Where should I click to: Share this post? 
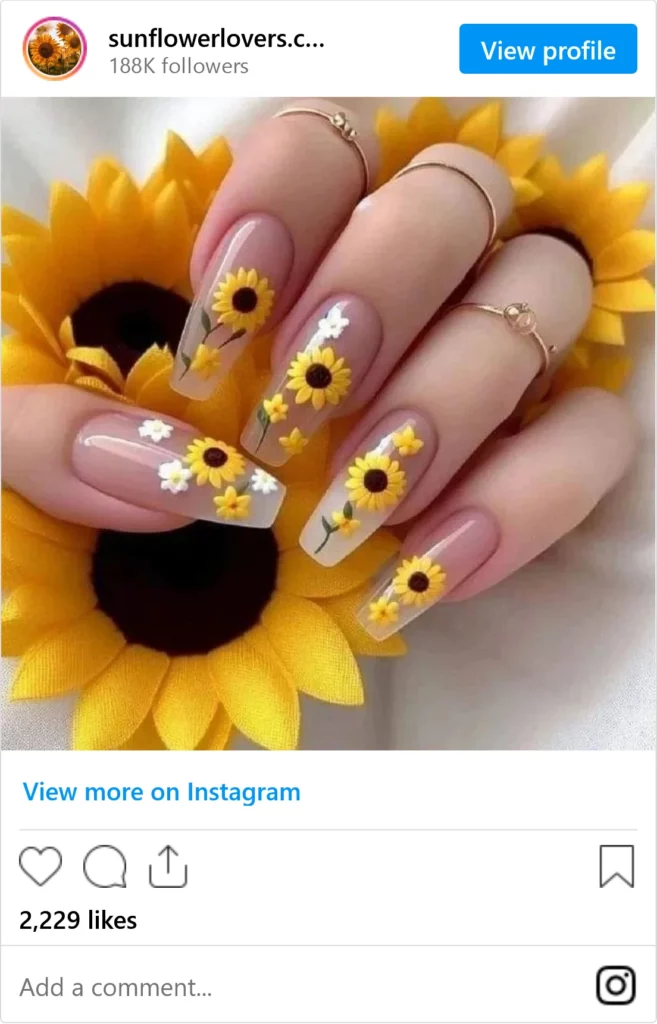(168, 866)
